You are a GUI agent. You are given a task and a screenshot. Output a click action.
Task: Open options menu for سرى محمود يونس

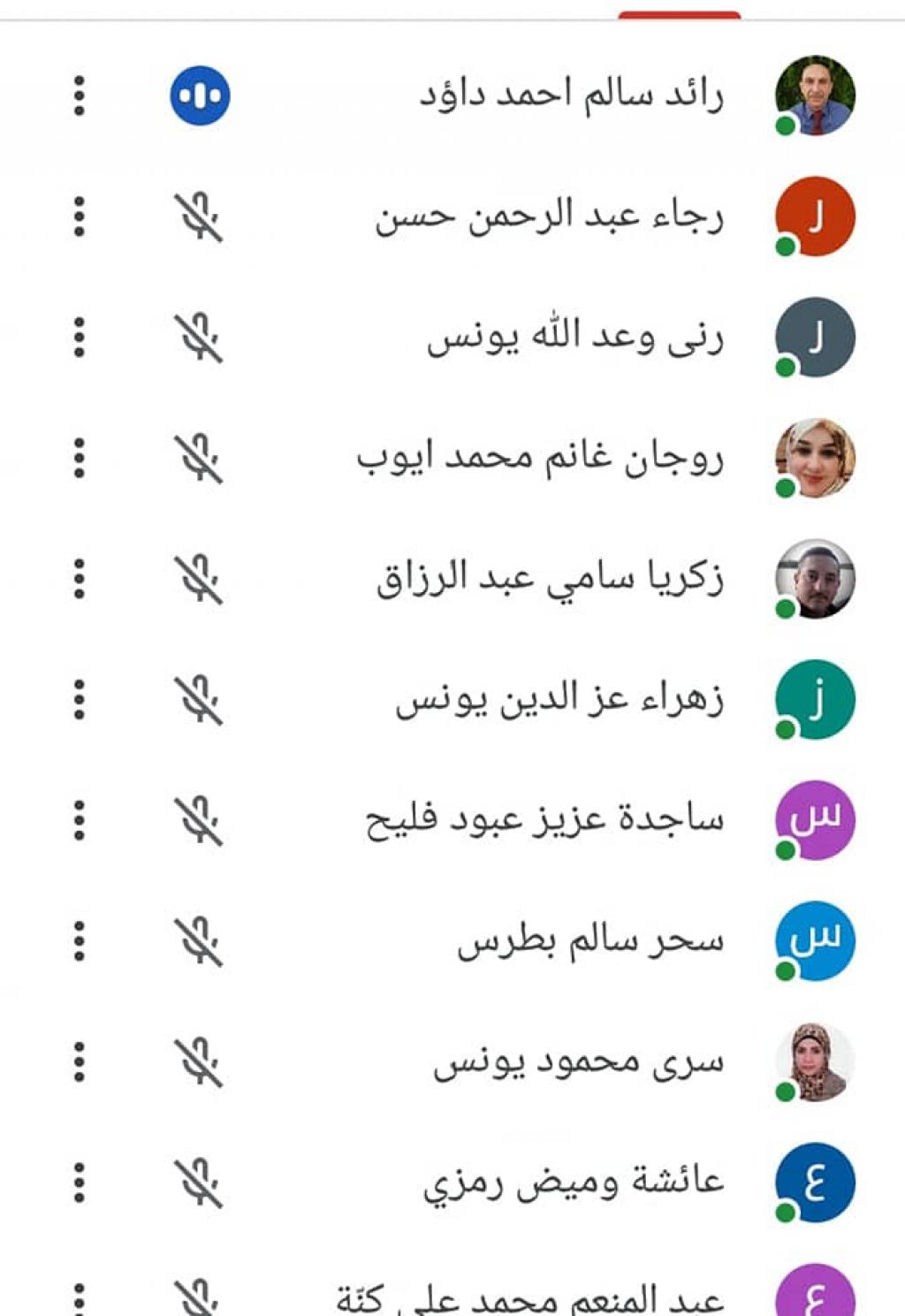(x=80, y=1061)
